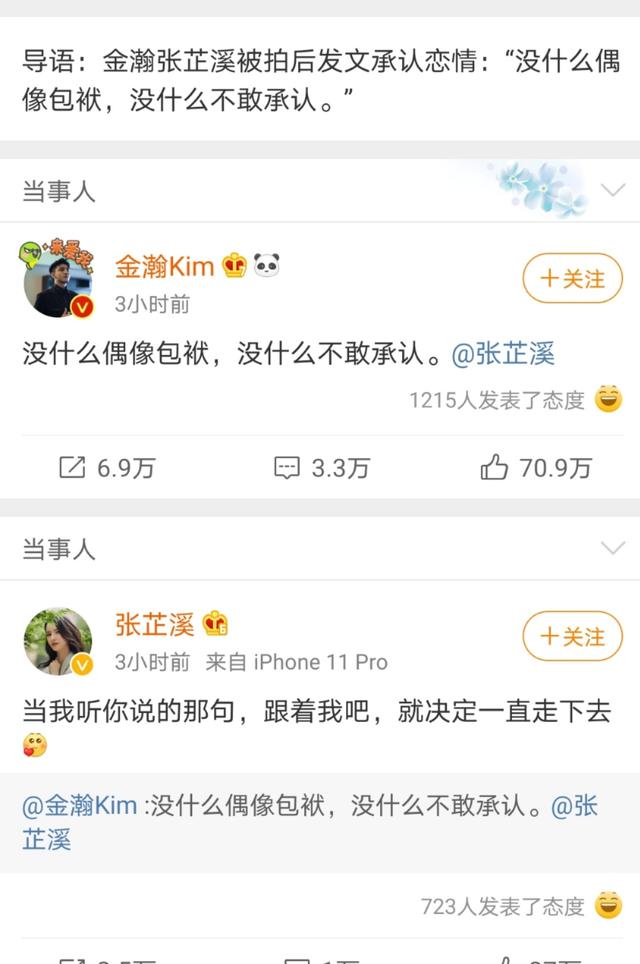
Task: Open the 3.3万 comments on 金瀚Kim's post
Action: [x=321, y=467]
